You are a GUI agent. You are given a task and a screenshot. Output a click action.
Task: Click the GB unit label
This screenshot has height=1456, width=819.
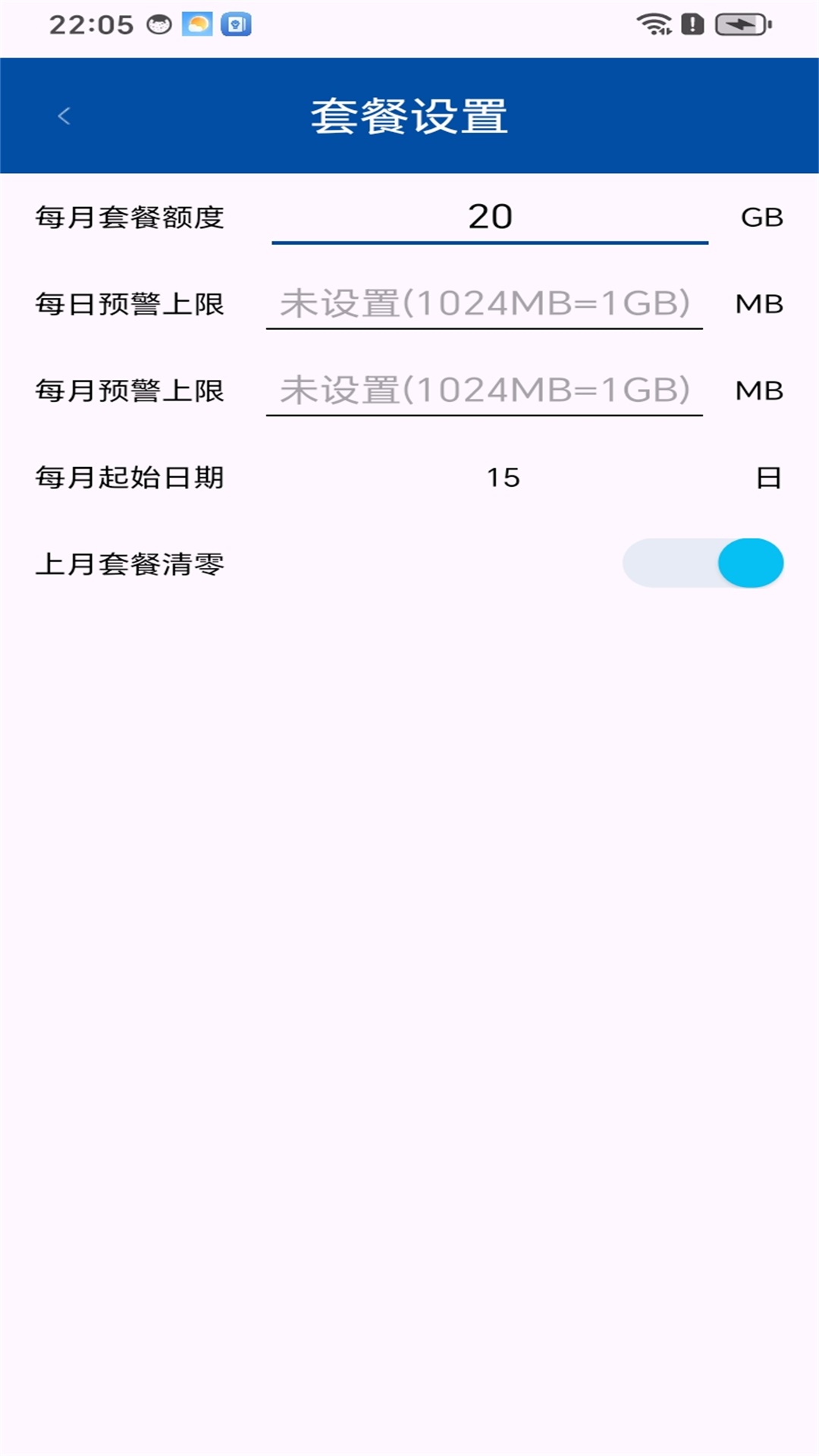coord(761,216)
